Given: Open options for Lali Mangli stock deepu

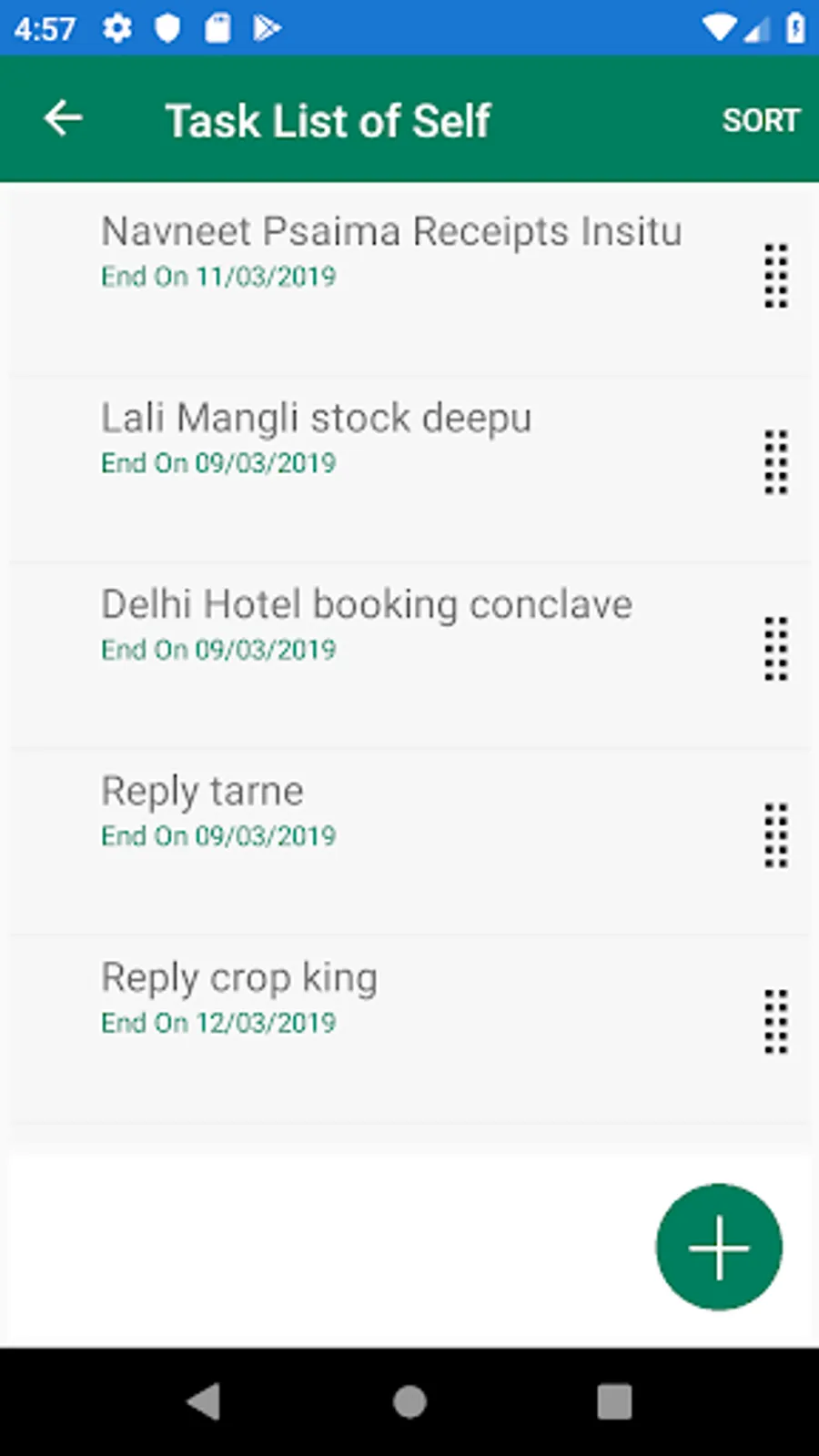Looking at the screenshot, I should coord(775,462).
